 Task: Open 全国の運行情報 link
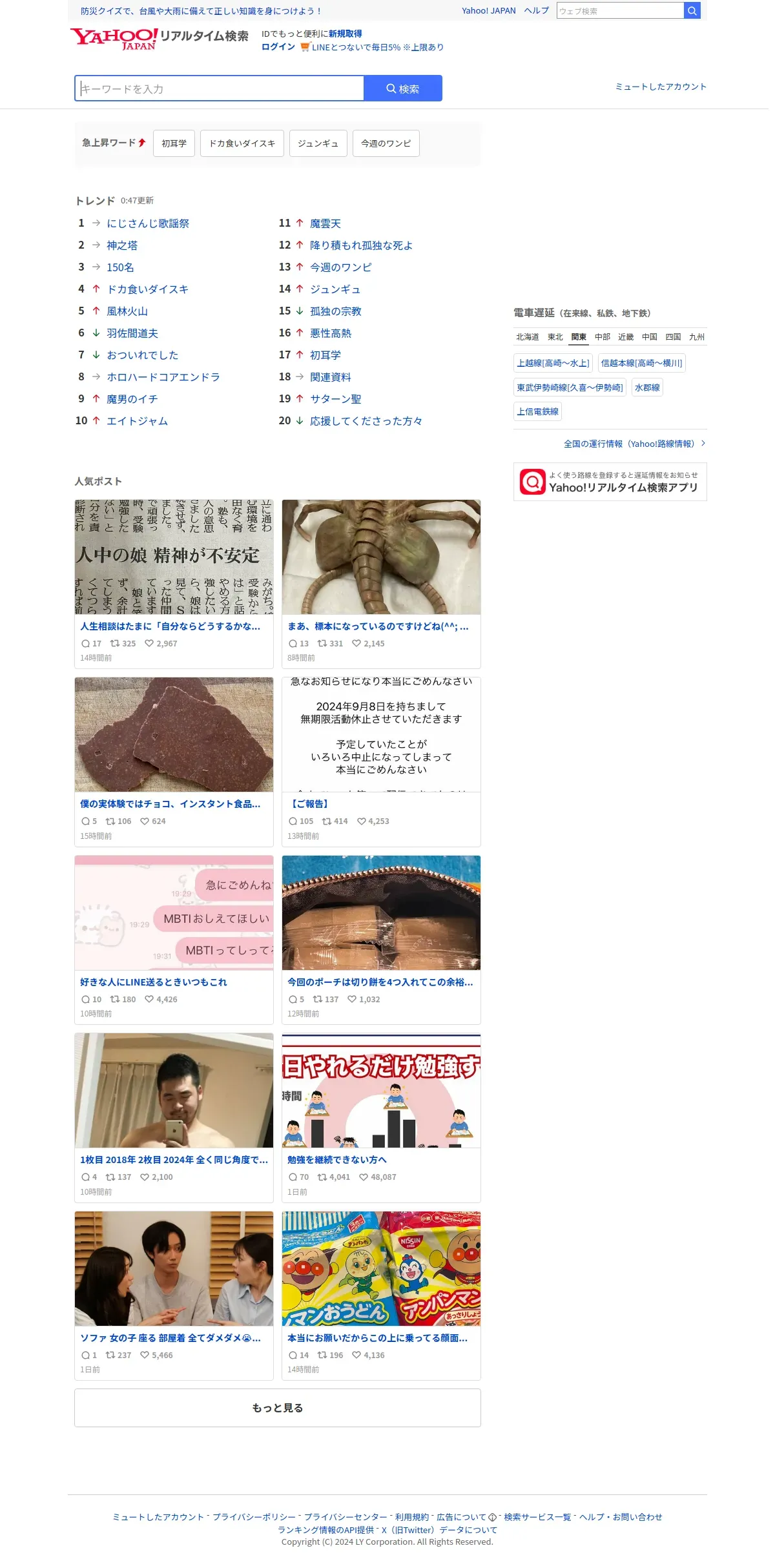629,444
